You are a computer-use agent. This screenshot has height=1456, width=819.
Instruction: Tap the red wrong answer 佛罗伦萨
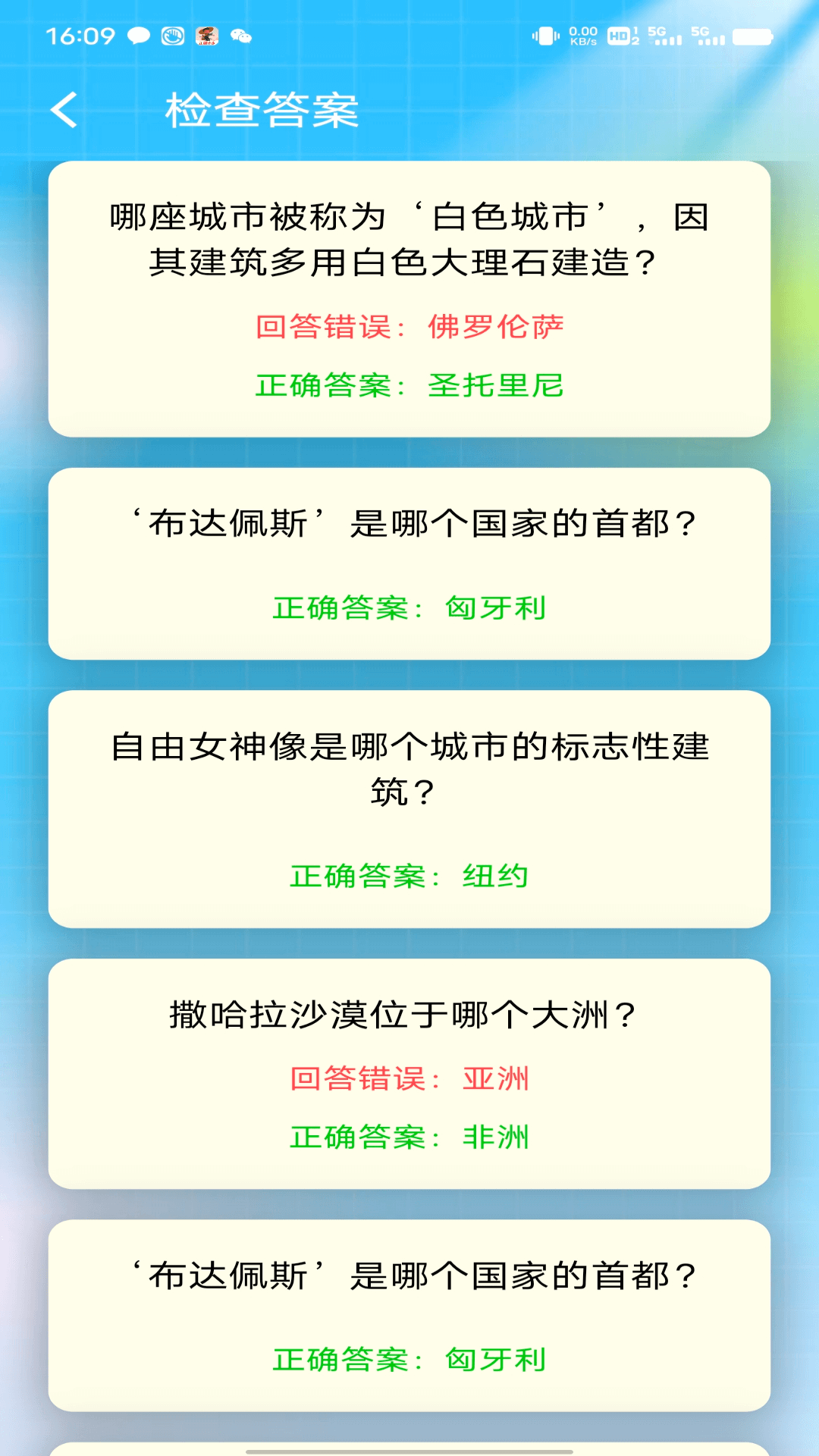498,326
